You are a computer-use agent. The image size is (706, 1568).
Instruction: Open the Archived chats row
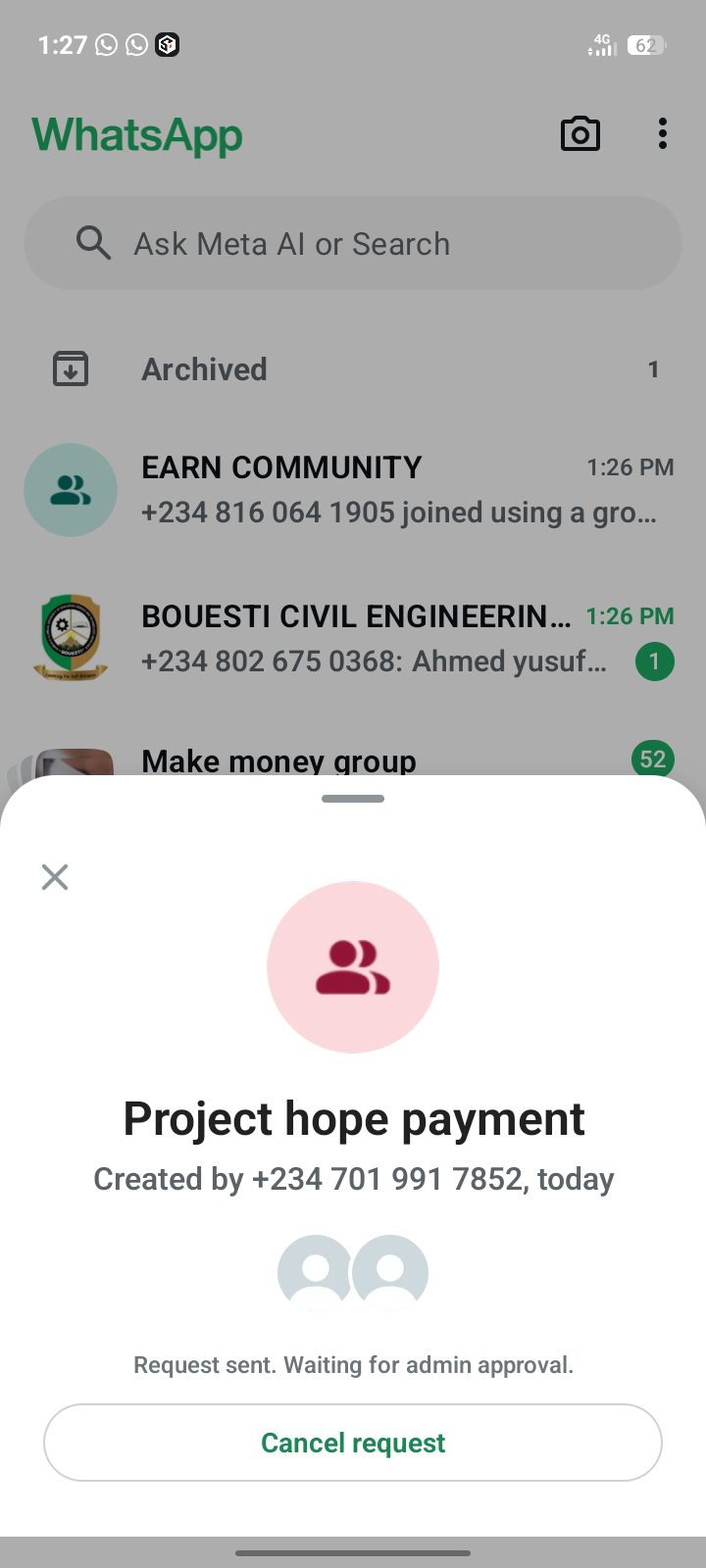353,369
